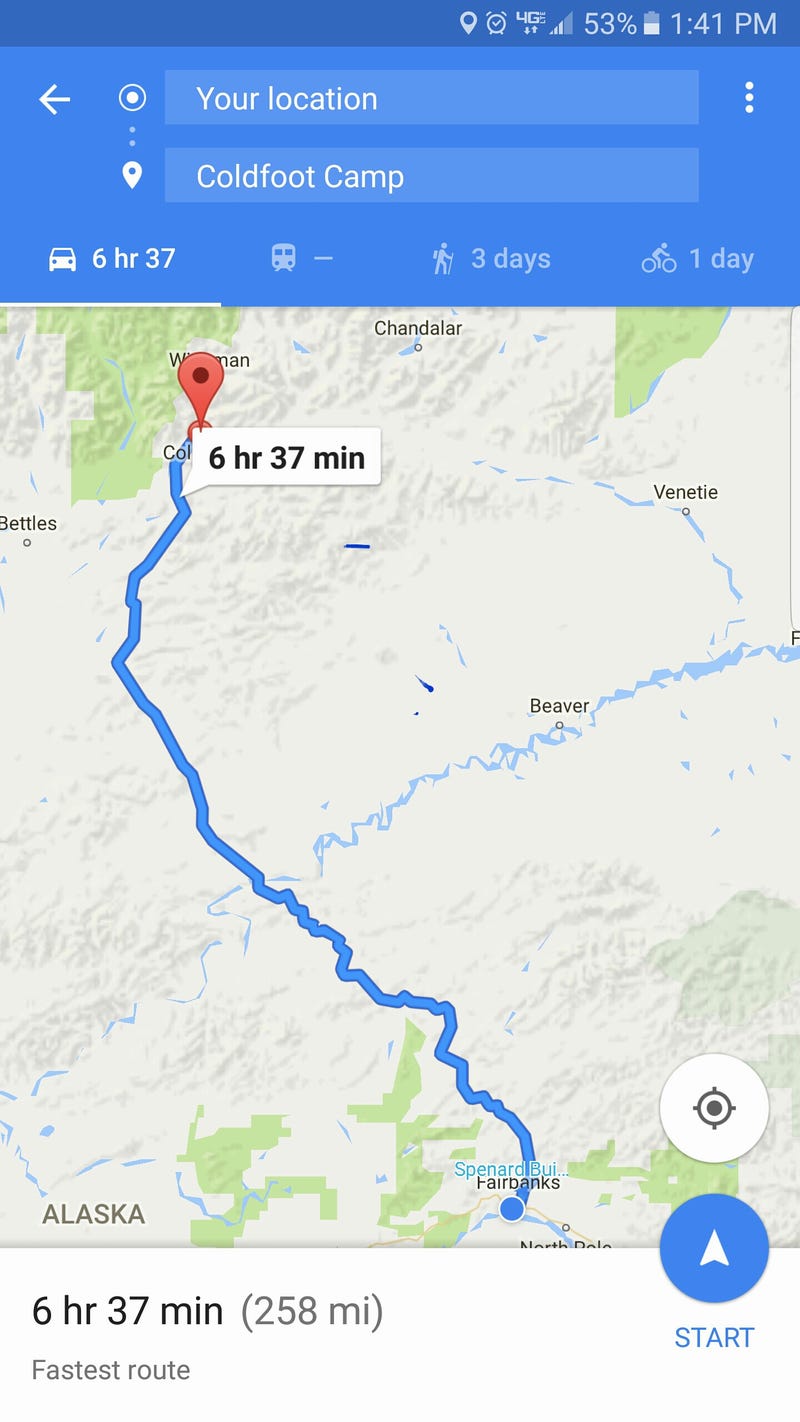
Task: Switch to walking directions, 3 days
Action: coord(491,259)
